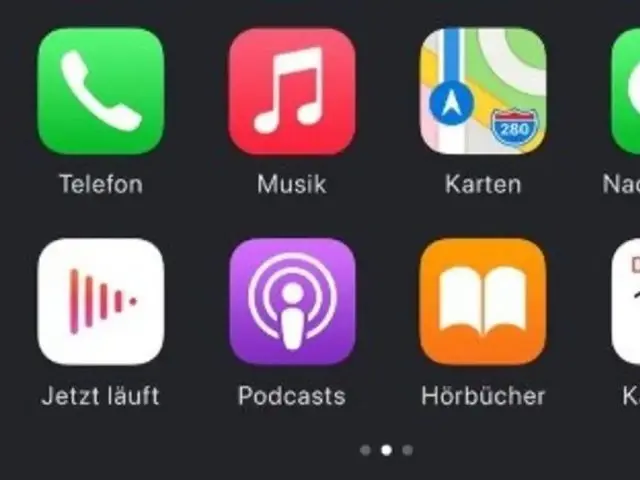Open the Jetzt läuft screen
Viewport: 640px width, 480px height.
point(100,301)
